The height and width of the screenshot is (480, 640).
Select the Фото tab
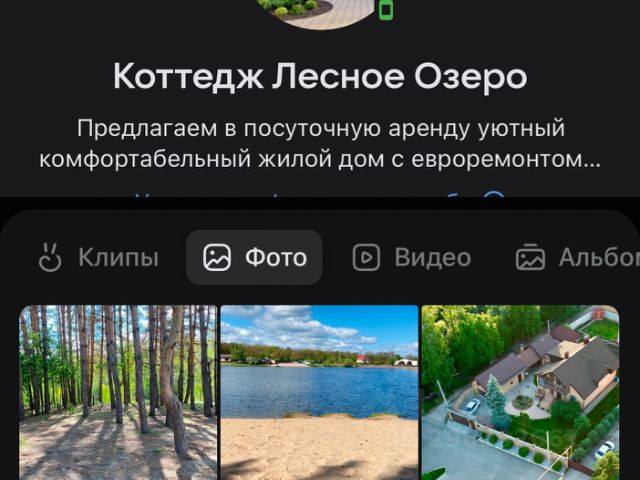[254, 258]
